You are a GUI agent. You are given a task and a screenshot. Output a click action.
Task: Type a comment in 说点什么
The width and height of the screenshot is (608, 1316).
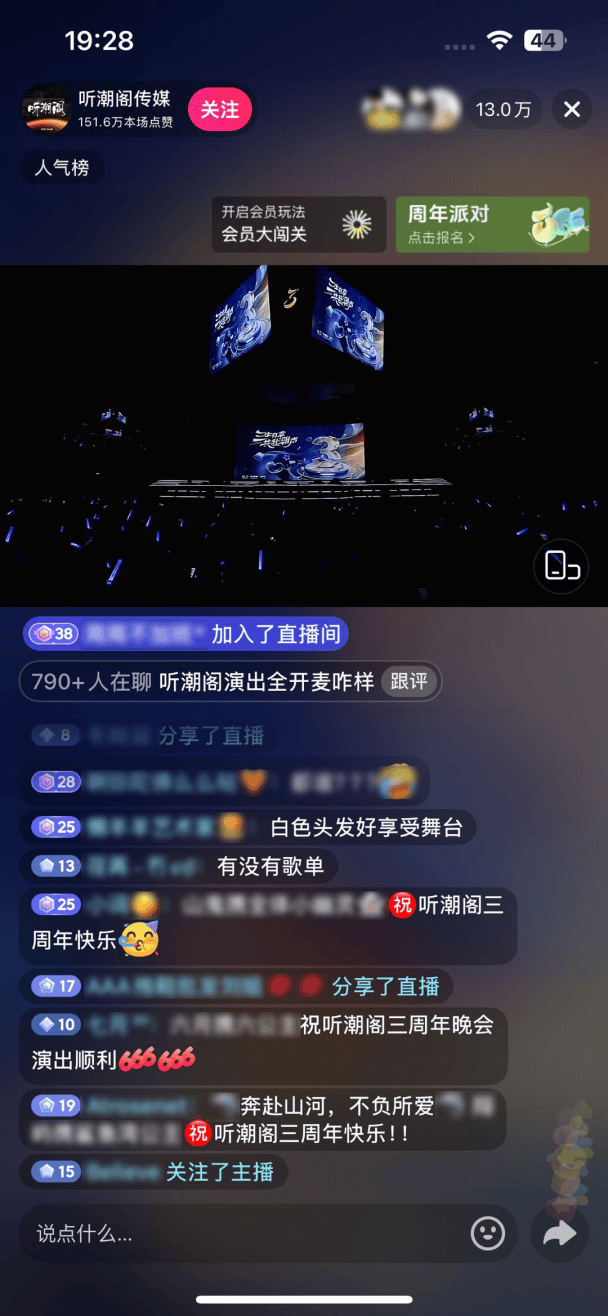[x=240, y=1234]
